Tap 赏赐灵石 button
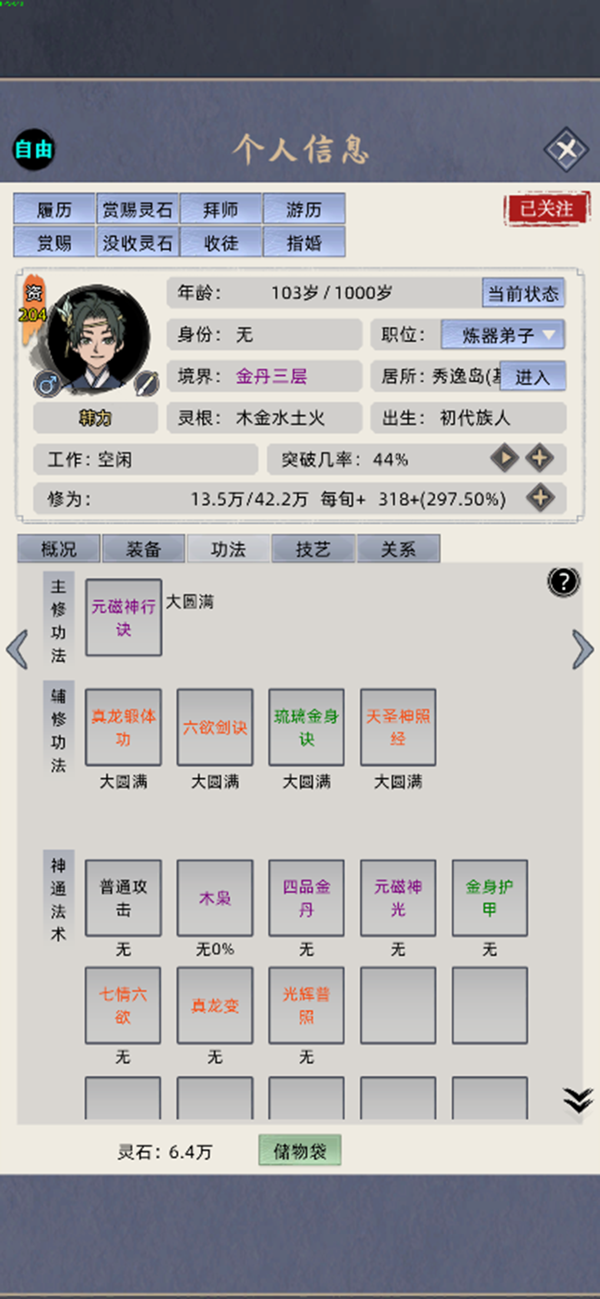The width and height of the screenshot is (600, 1299). point(137,209)
